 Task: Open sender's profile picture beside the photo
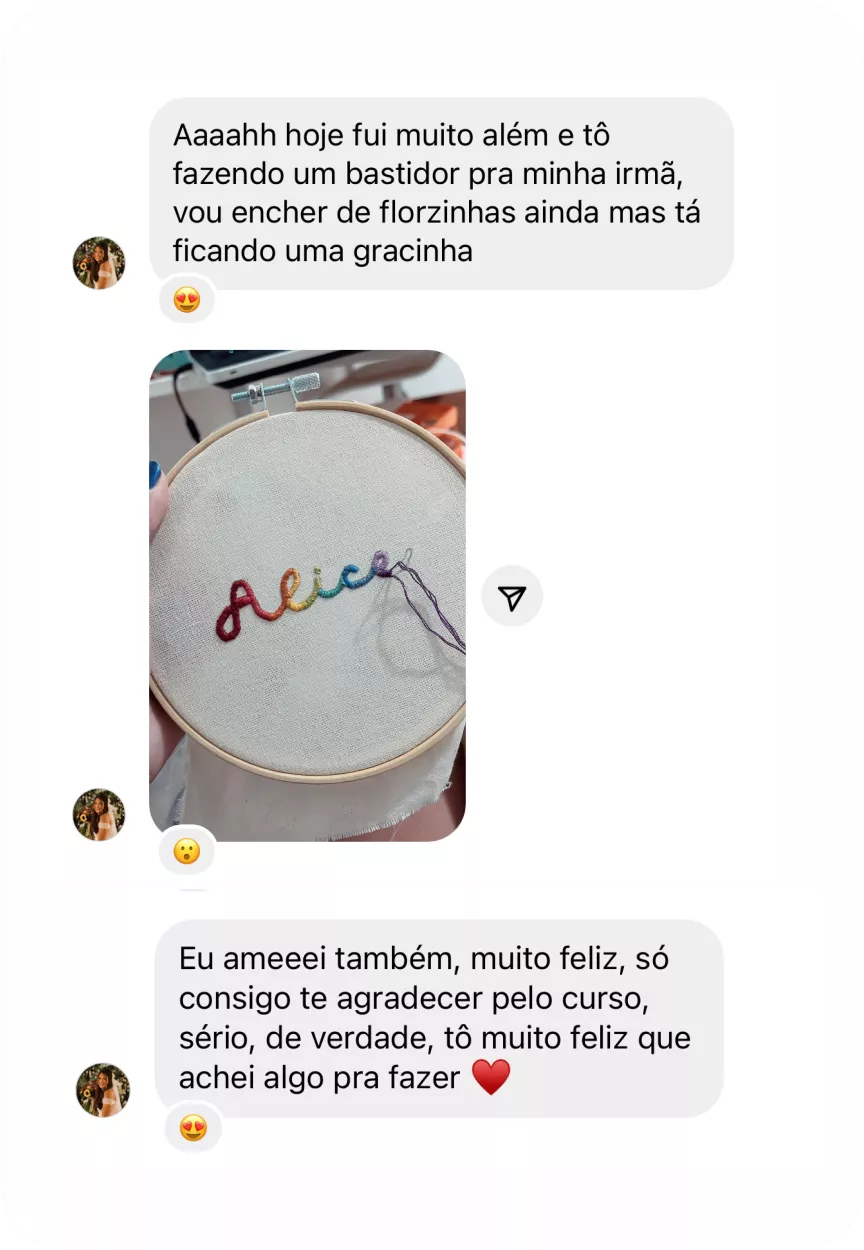click(99, 814)
